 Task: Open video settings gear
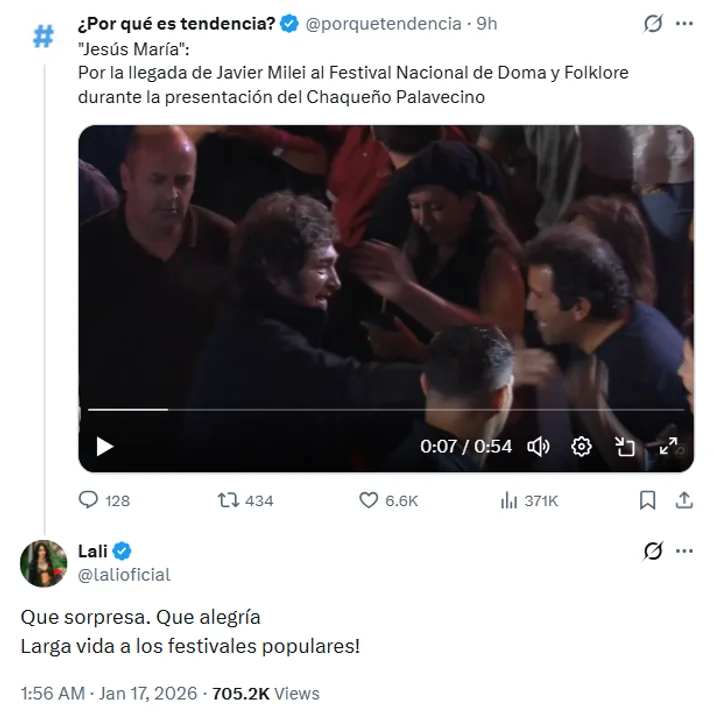point(582,447)
